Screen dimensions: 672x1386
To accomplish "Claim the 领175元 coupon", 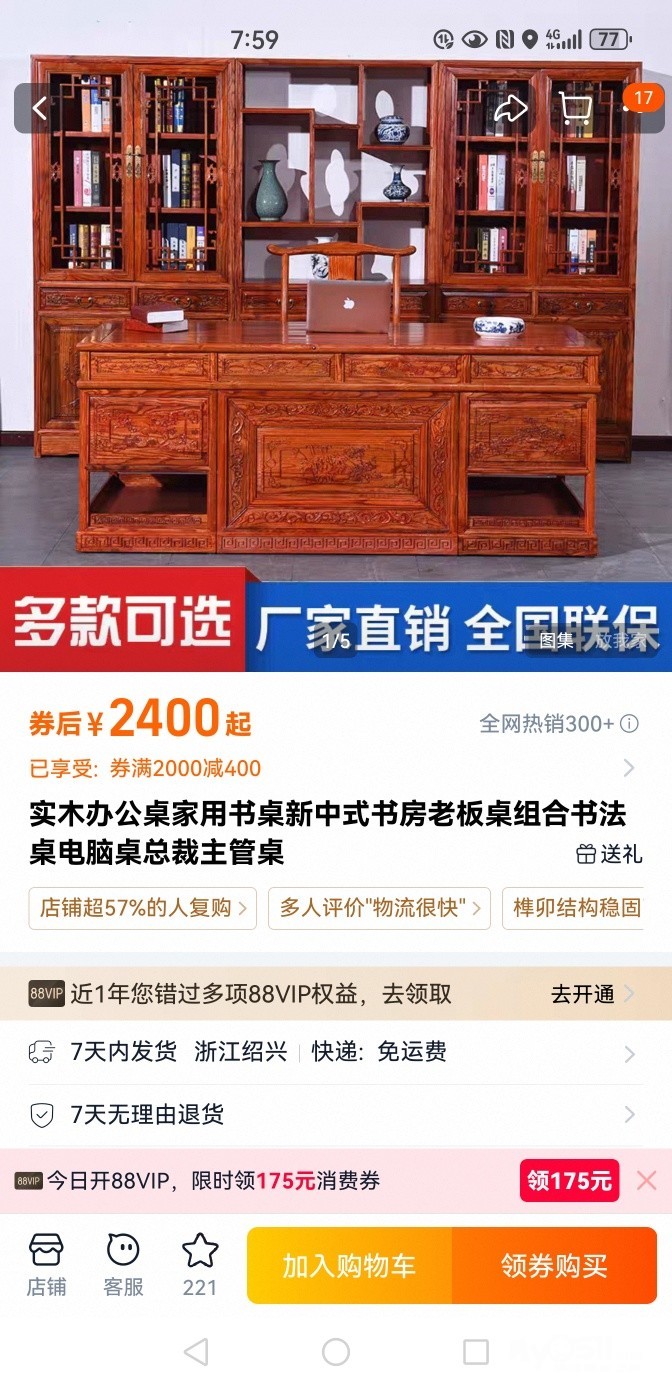I will pos(569,1181).
